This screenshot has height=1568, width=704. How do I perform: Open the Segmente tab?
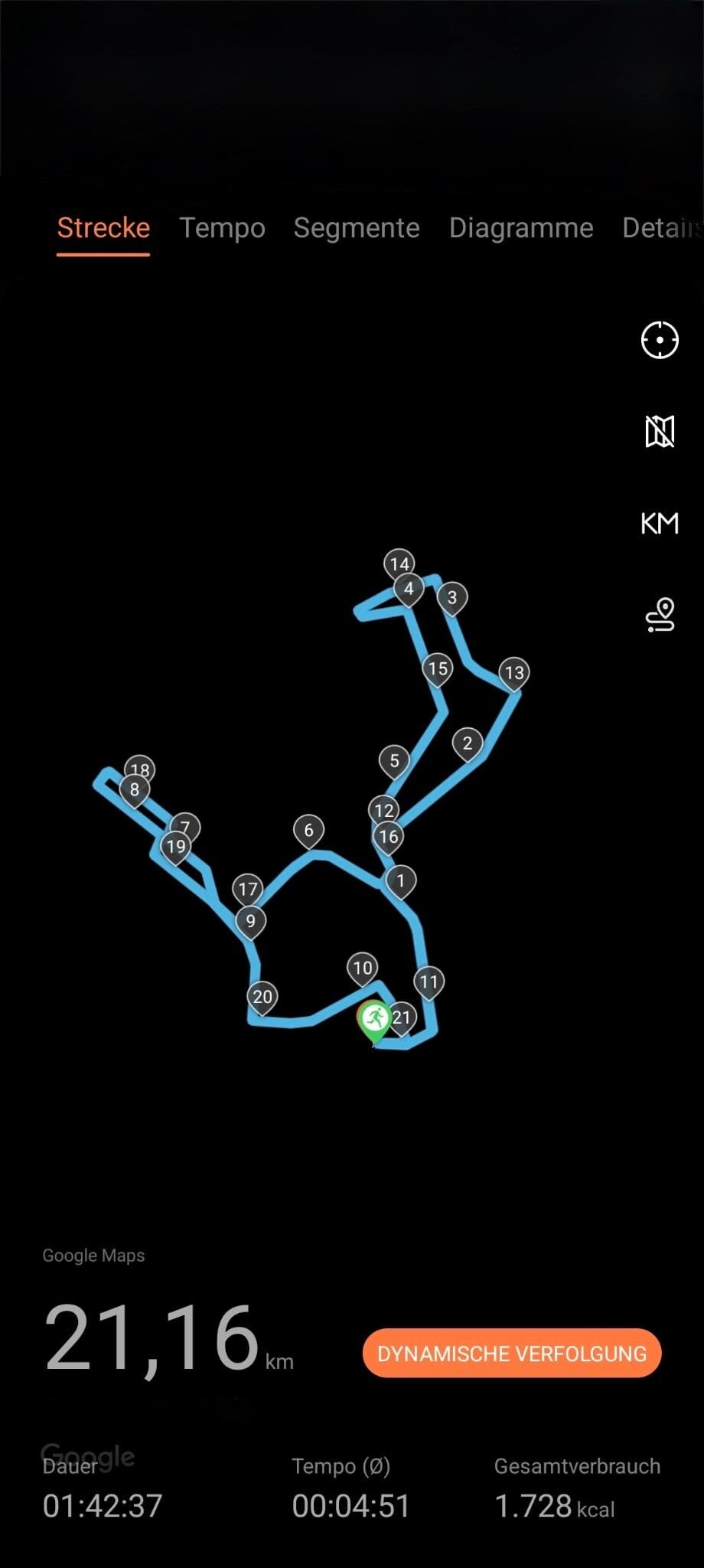pos(357,228)
